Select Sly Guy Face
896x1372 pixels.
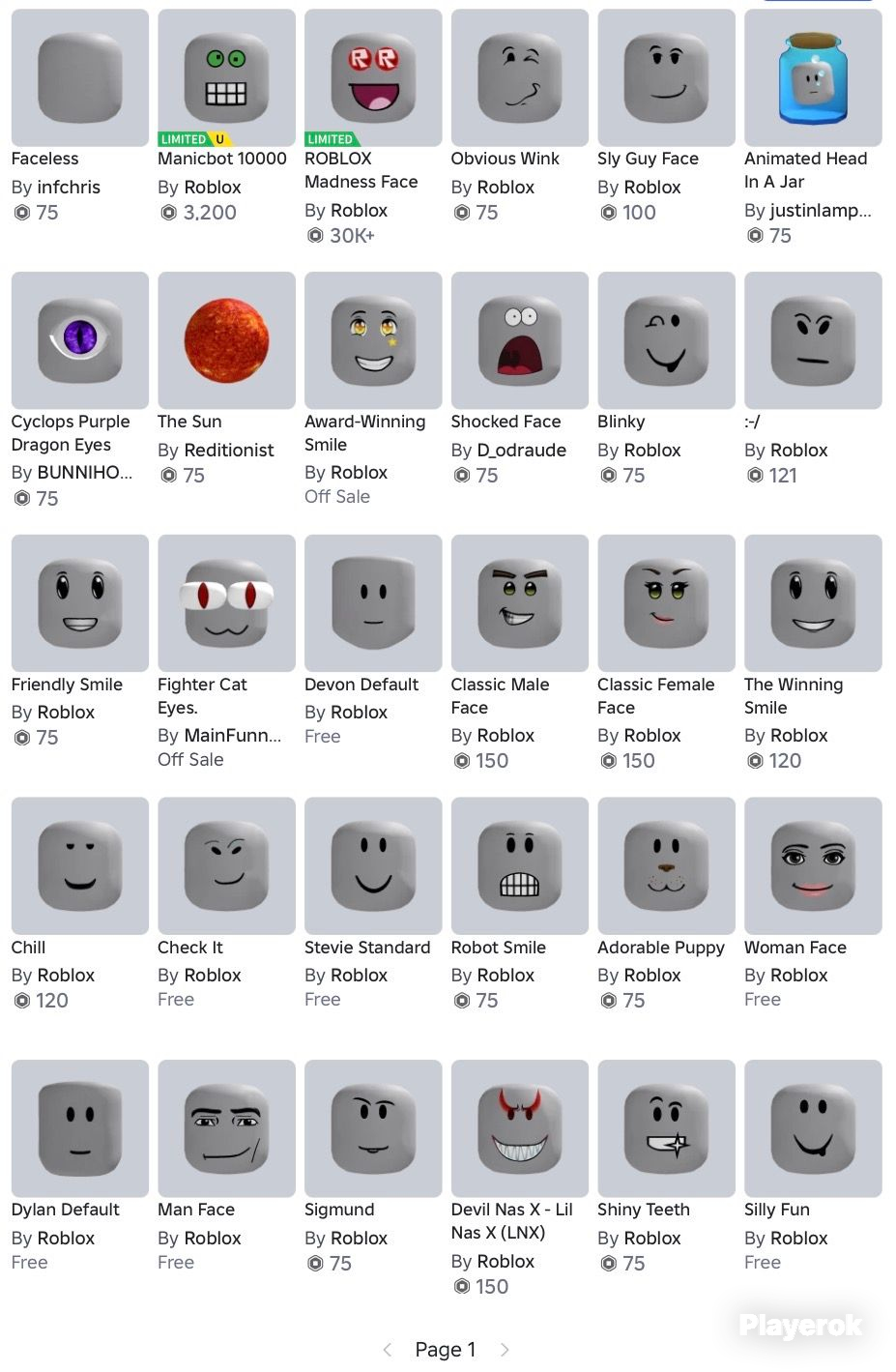point(666,78)
